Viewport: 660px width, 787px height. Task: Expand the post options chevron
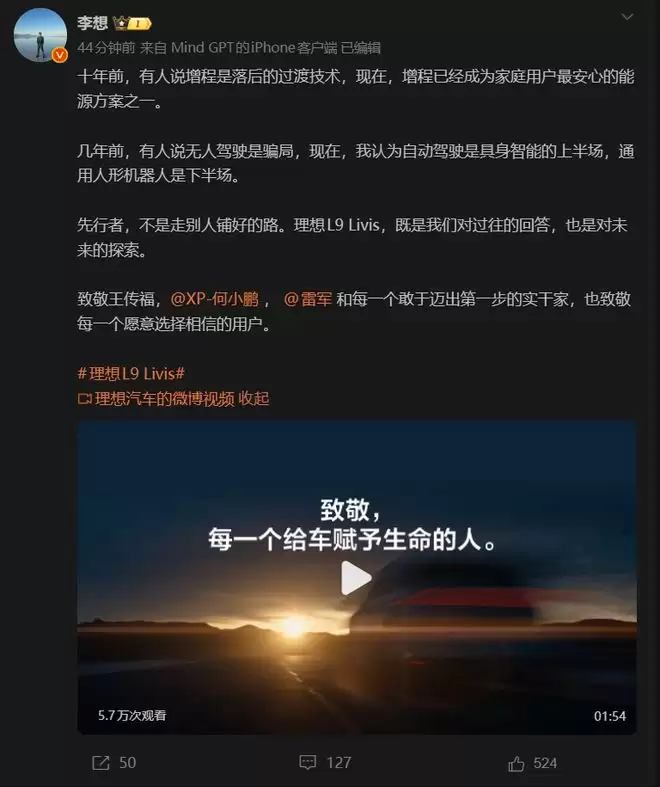point(627,17)
